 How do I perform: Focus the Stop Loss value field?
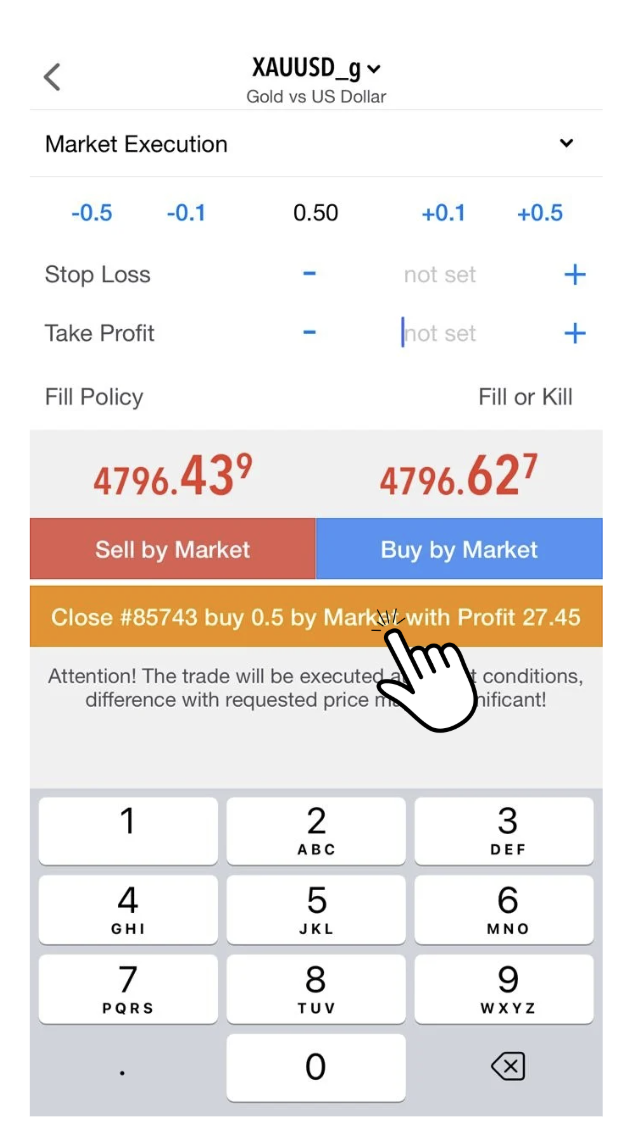coord(440,274)
